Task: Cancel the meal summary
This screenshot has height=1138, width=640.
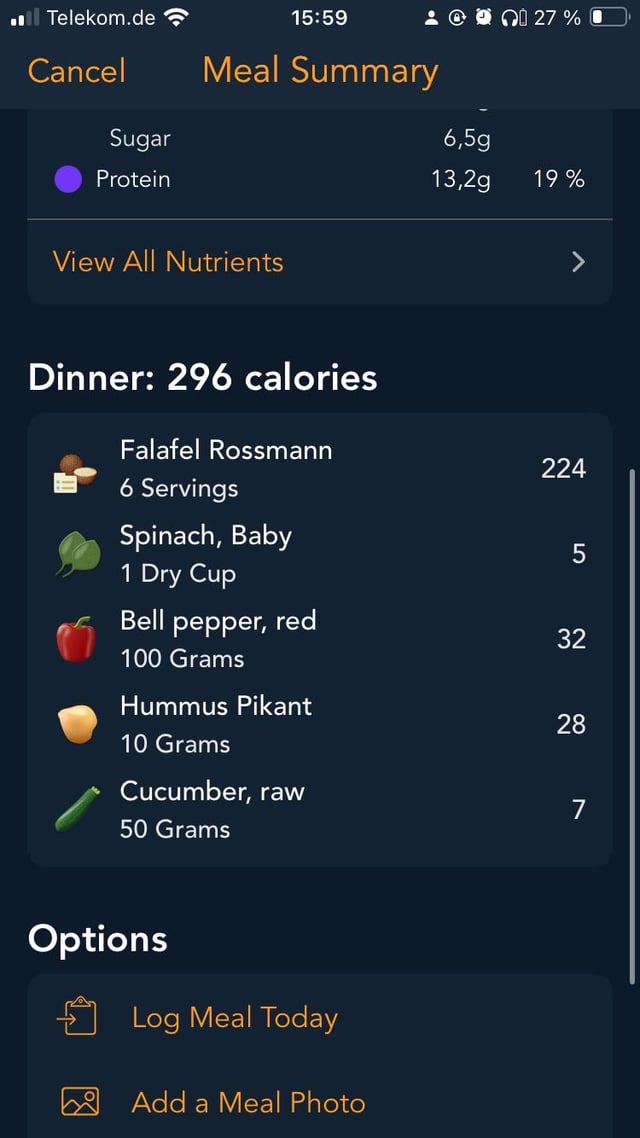Action: pos(77,71)
